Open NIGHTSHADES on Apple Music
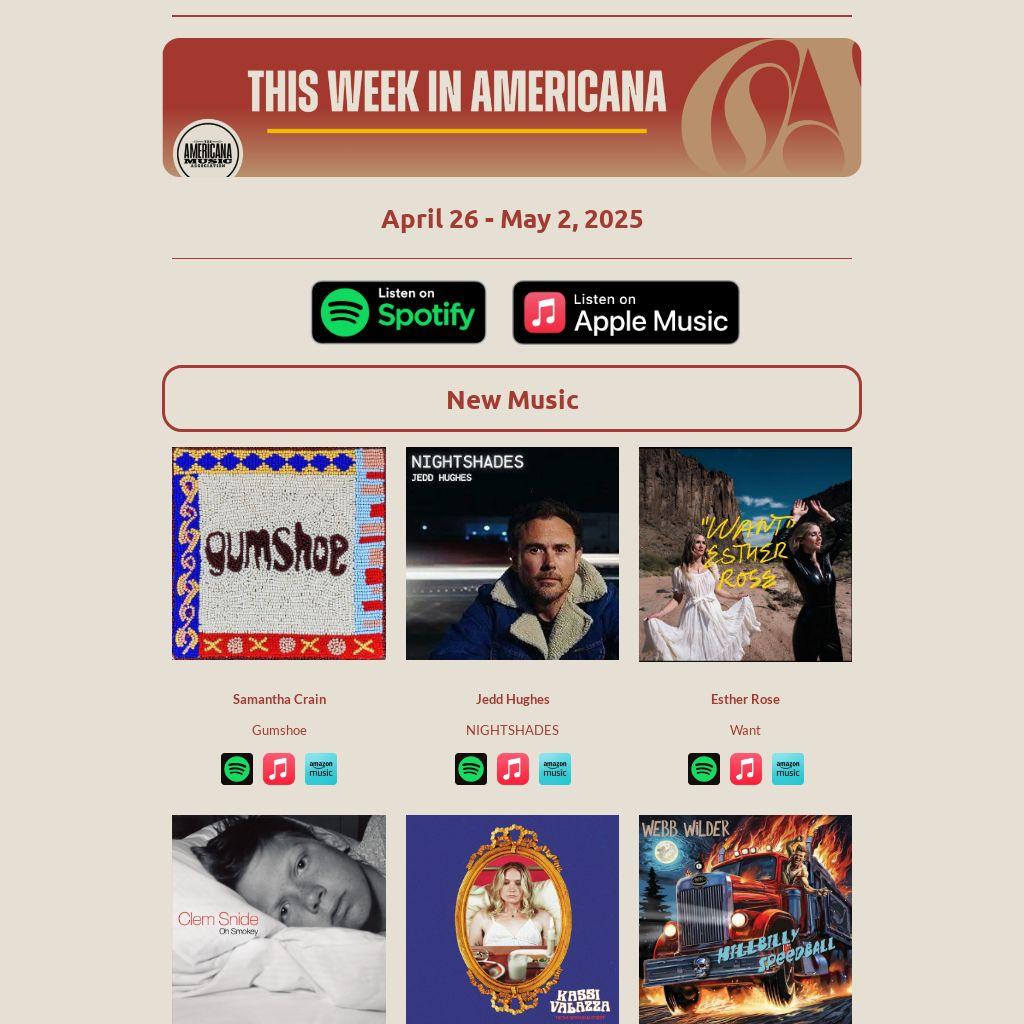This screenshot has width=1024, height=1024. click(x=513, y=769)
